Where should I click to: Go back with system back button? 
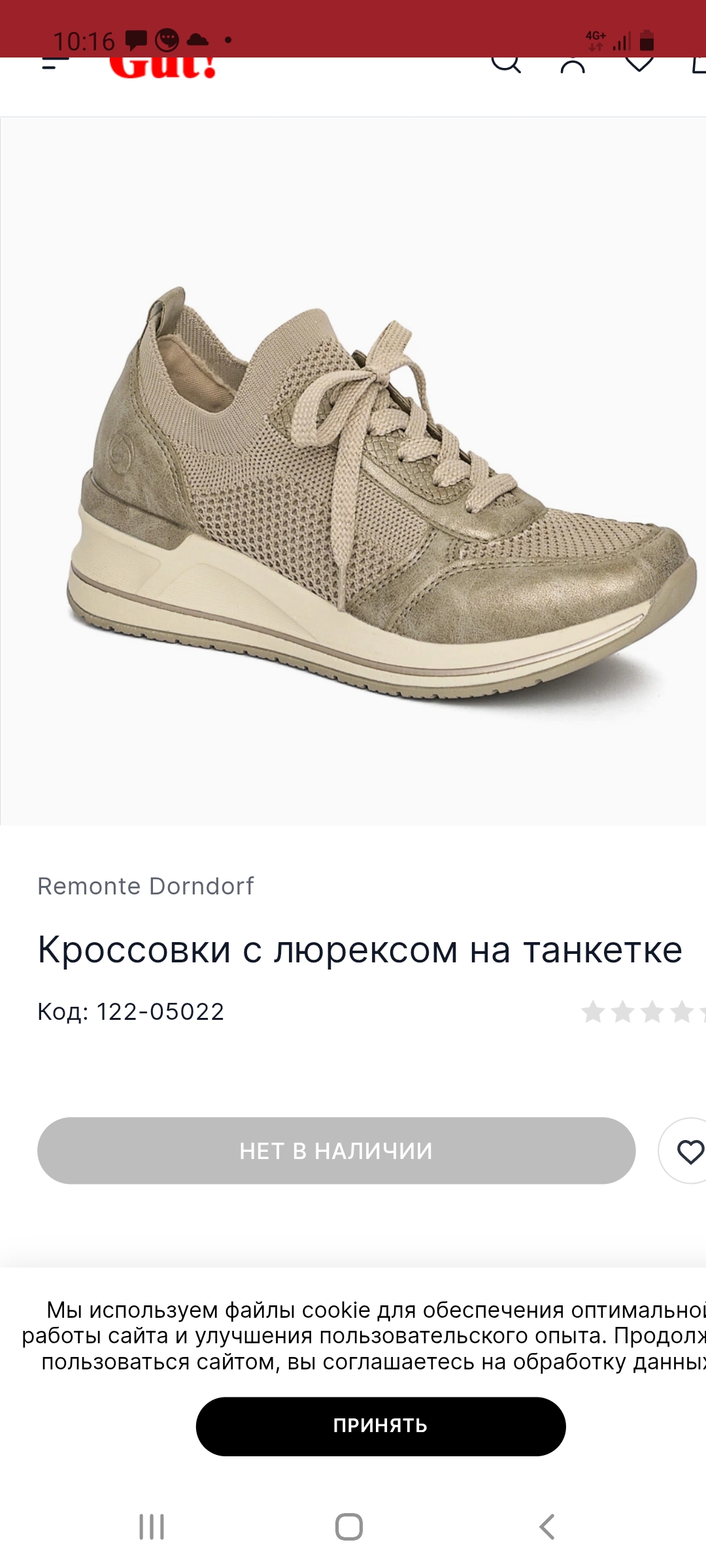point(547,1527)
